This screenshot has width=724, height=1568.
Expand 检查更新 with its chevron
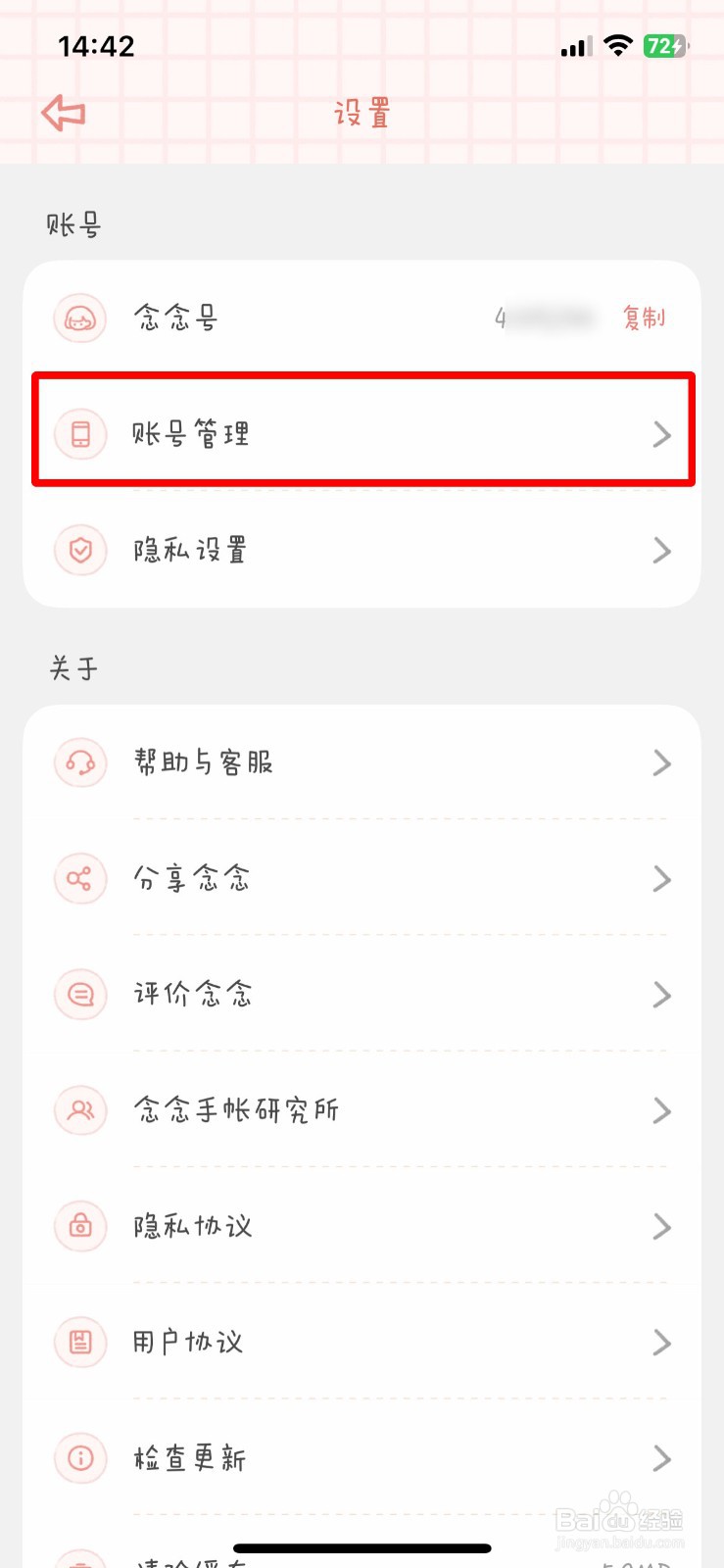coord(661,1458)
